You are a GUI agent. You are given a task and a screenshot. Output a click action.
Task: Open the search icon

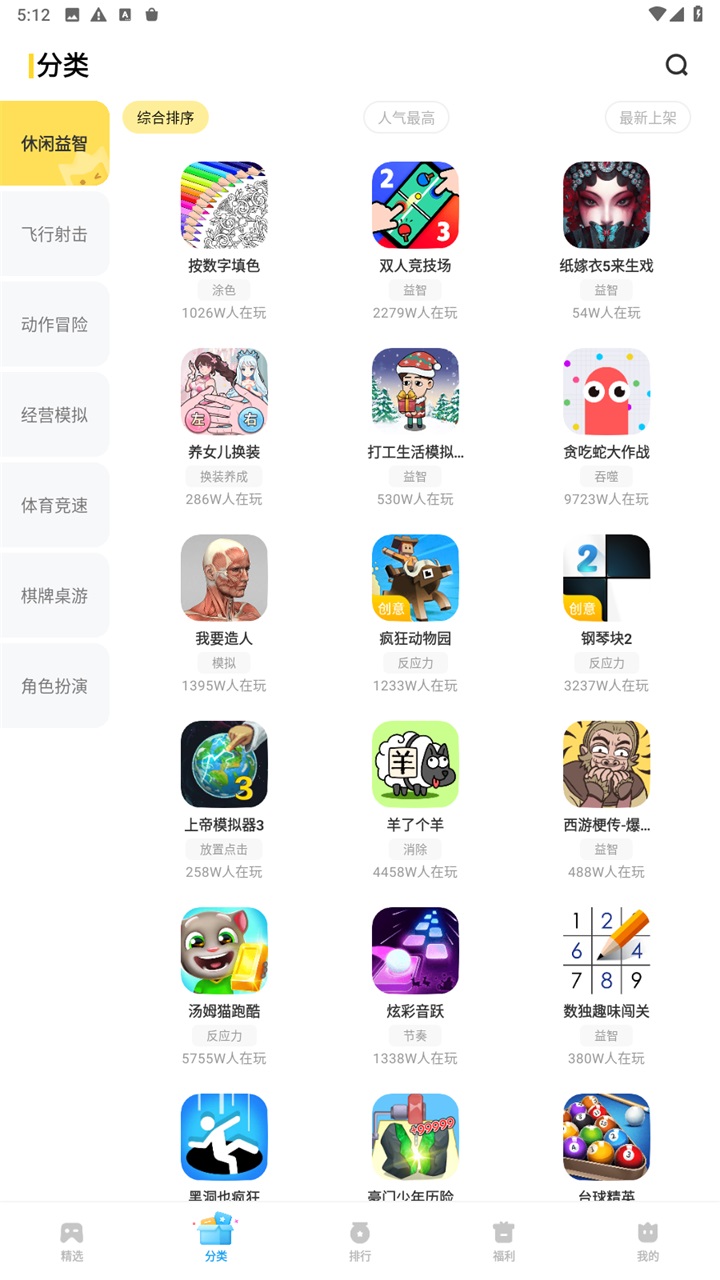[677, 65]
